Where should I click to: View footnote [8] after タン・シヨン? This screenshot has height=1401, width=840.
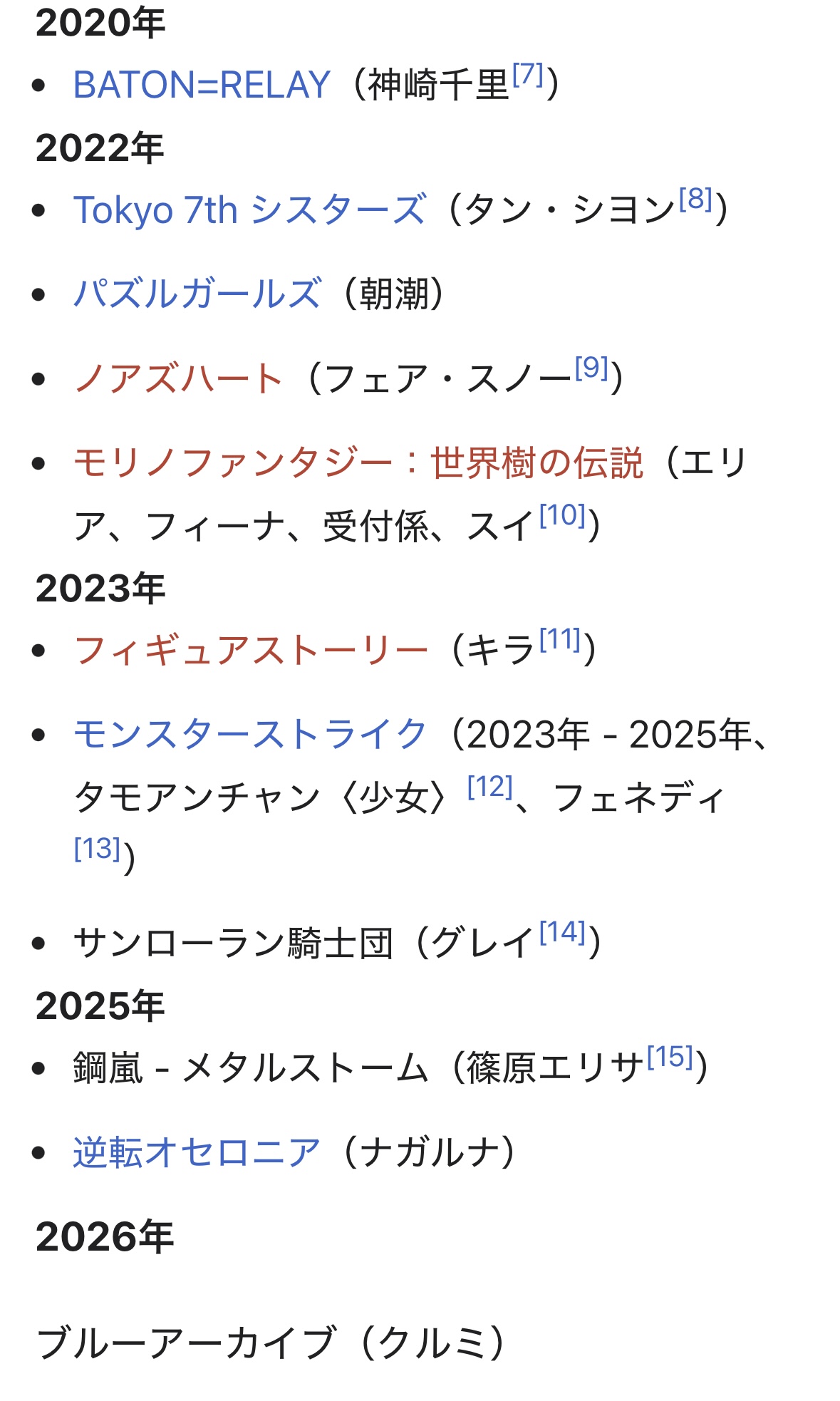pos(696,199)
